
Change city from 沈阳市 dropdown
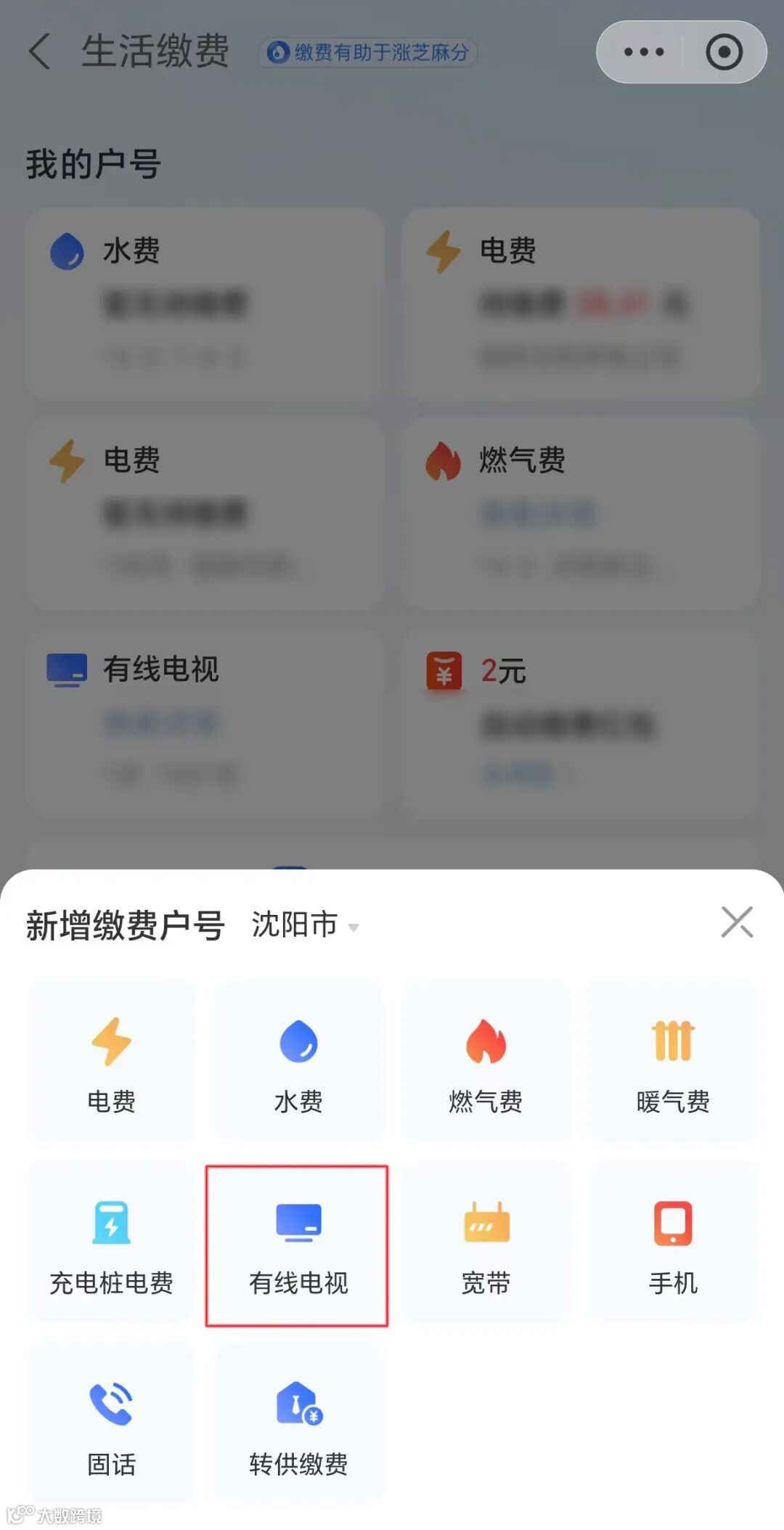[305, 925]
